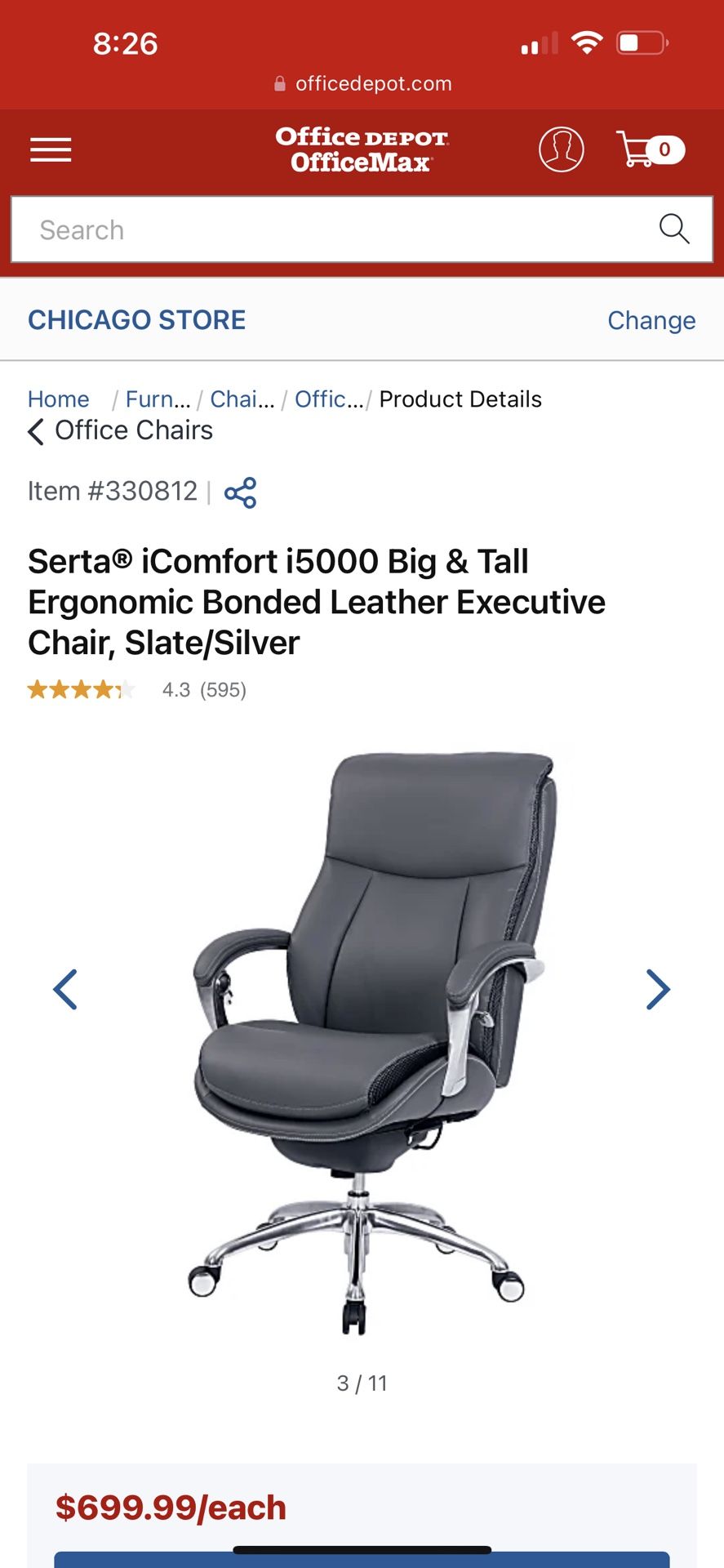The width and height of the screenshot is (724, 1568).
Task: Open the Chai... breadcrumb link
Action: (242, 399)
